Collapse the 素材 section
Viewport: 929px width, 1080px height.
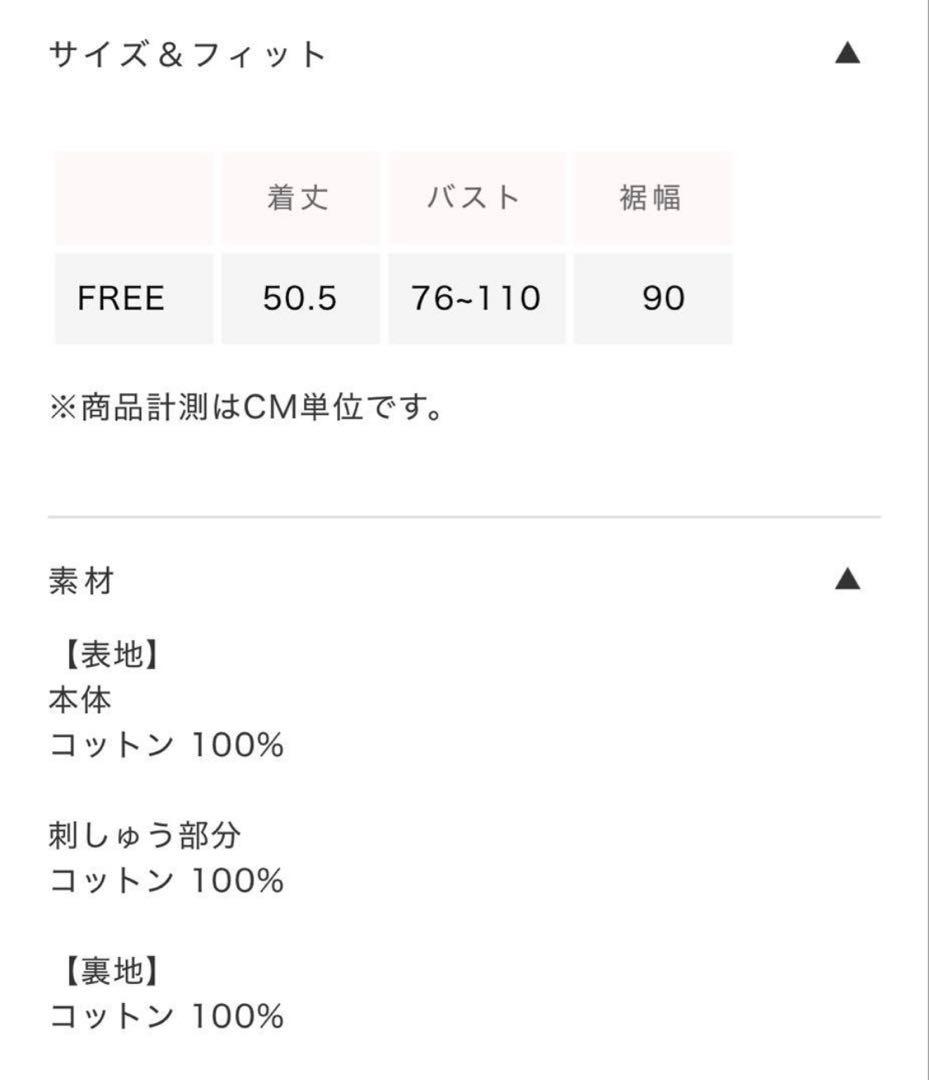(847, 579)
